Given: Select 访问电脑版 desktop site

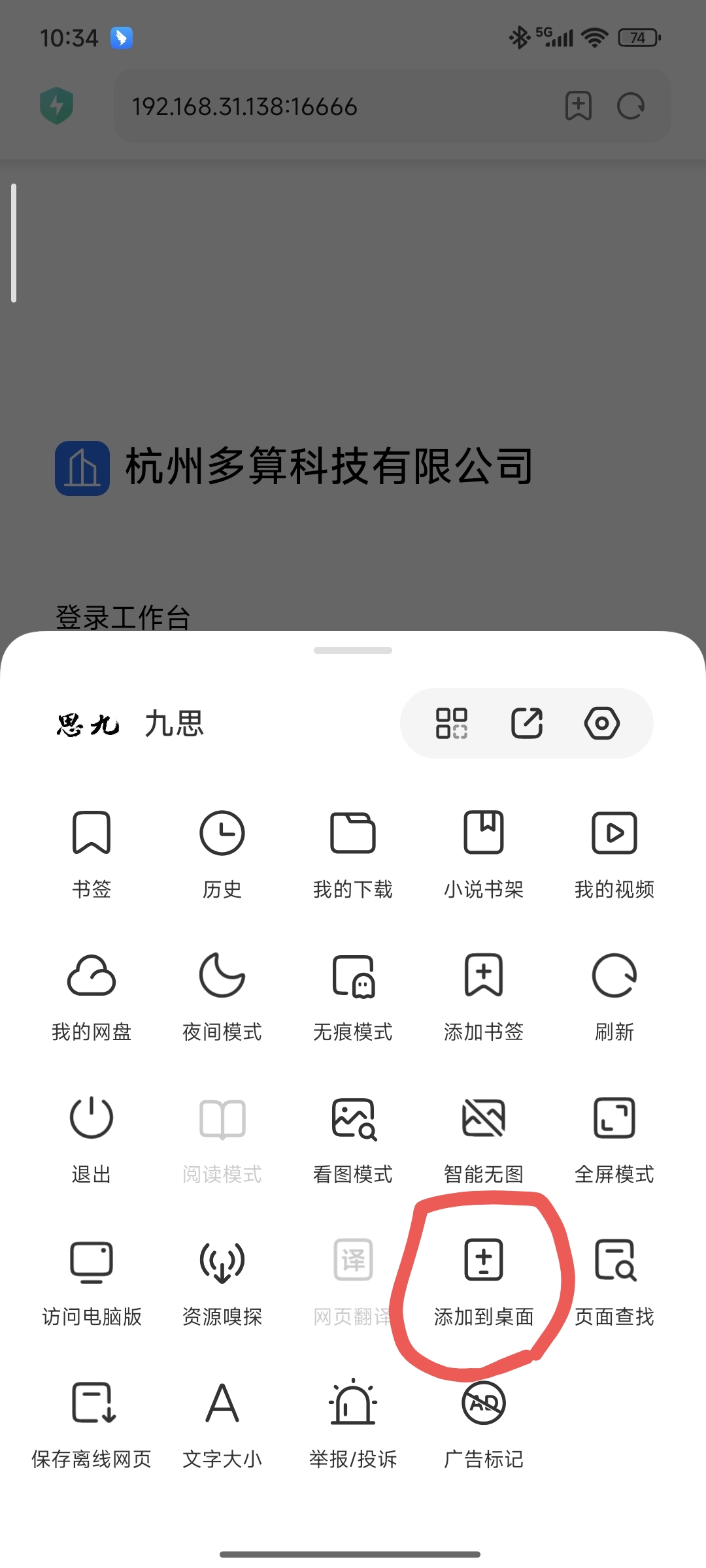Looking at the screenshot, I should [92, 1261].
